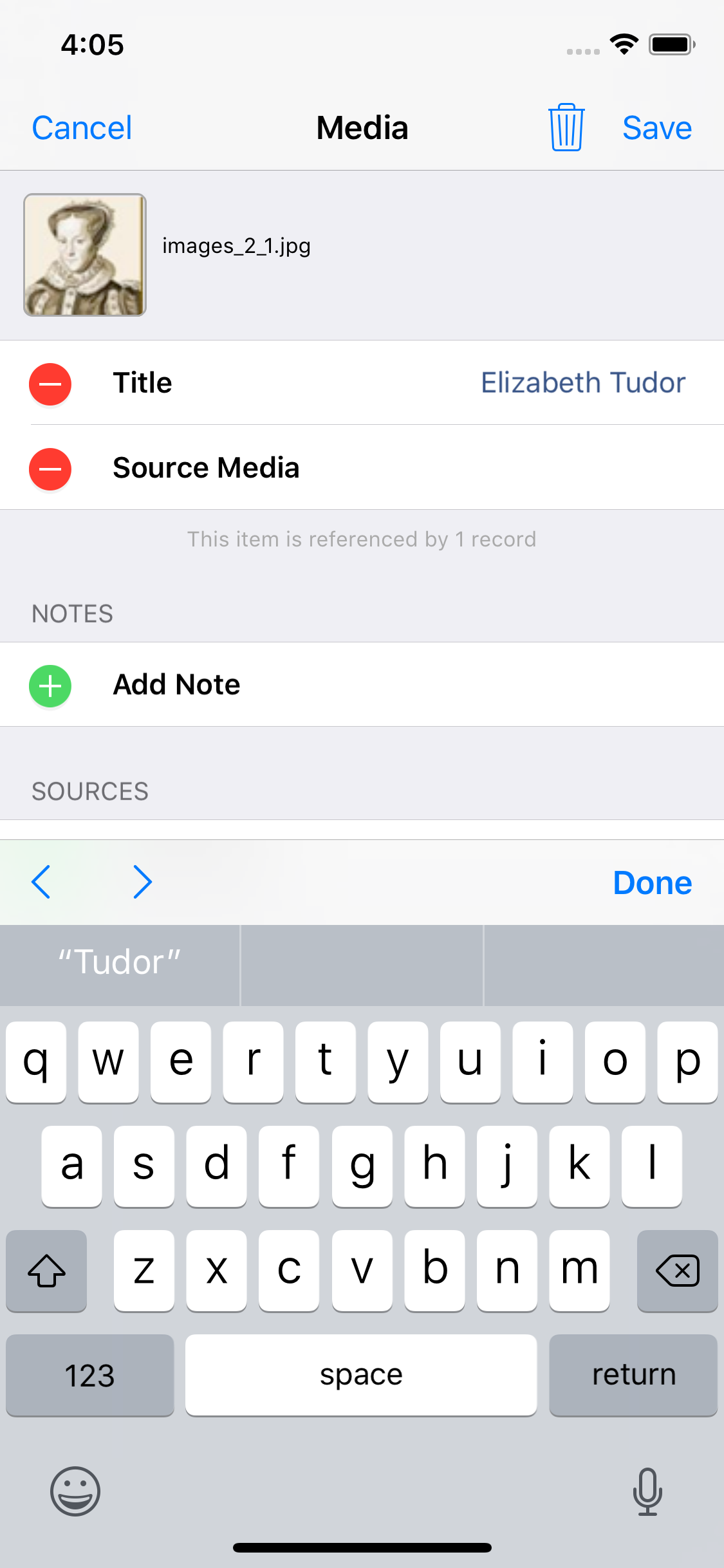Save the media changes
This screenshot has width=724, height=1568.
656,128
